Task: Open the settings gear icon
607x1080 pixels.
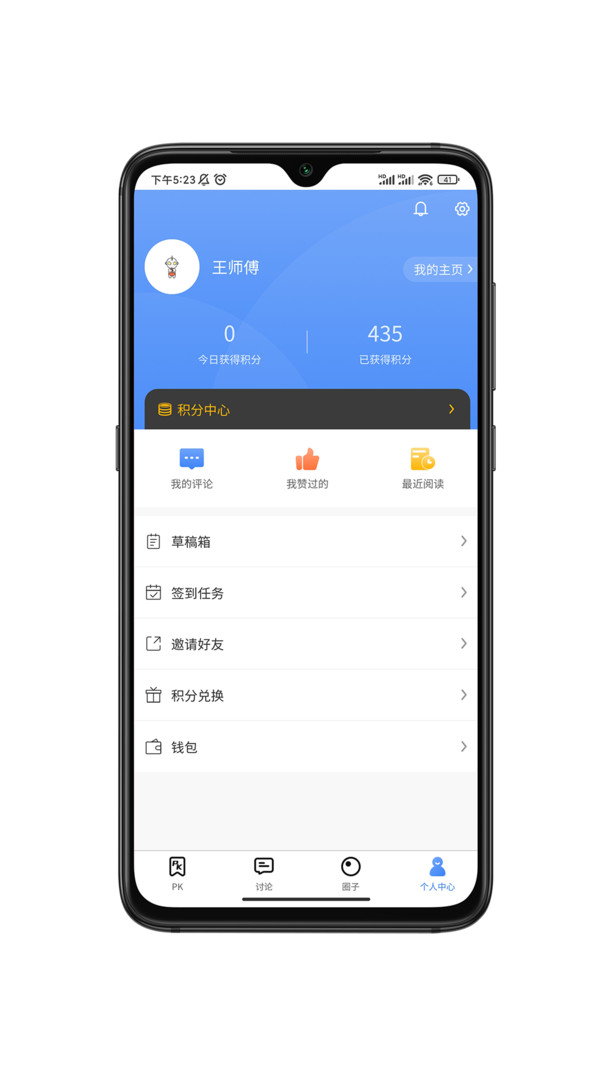Action: point(462,209)
